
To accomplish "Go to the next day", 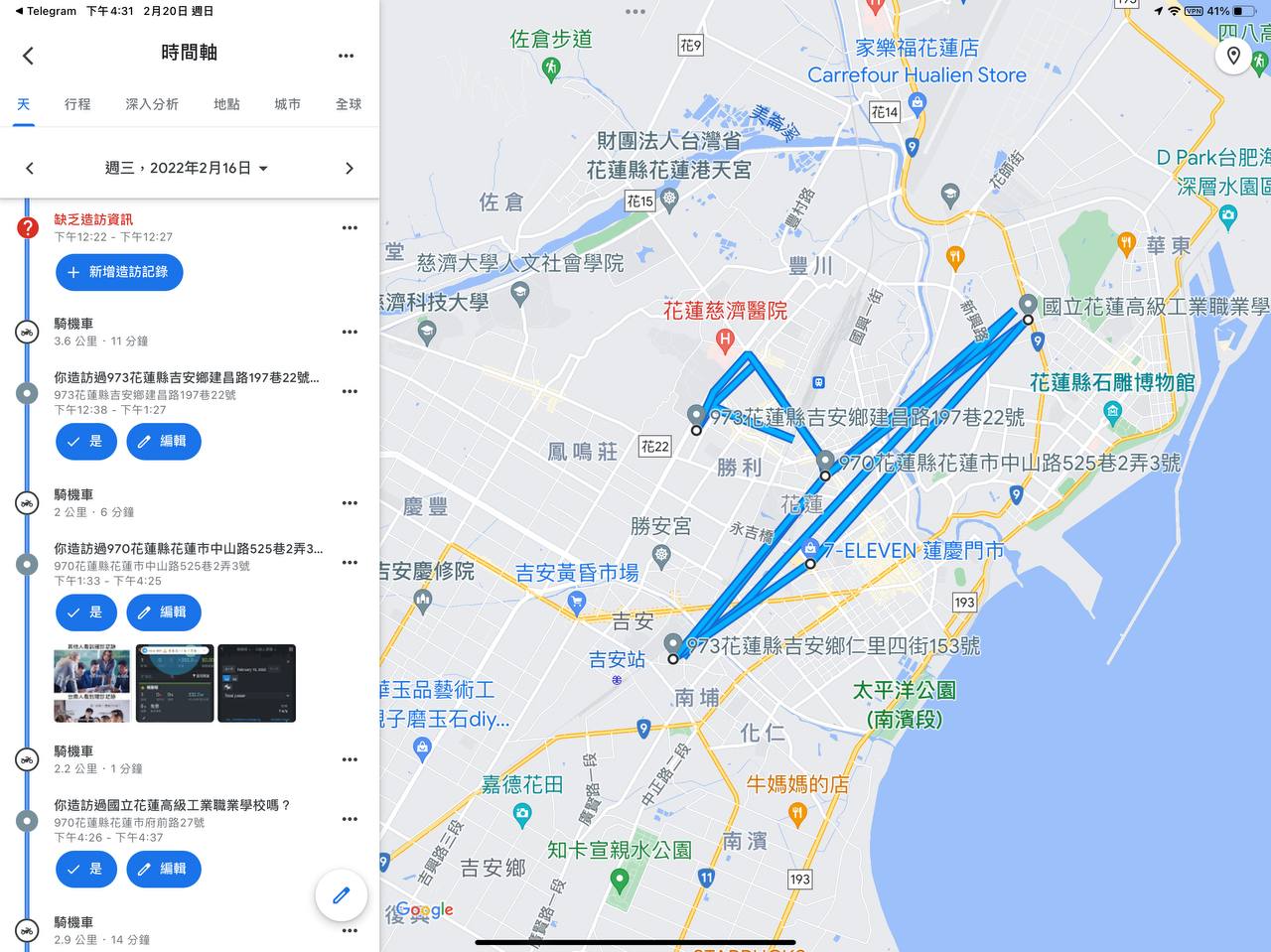I will click(349, 169).
